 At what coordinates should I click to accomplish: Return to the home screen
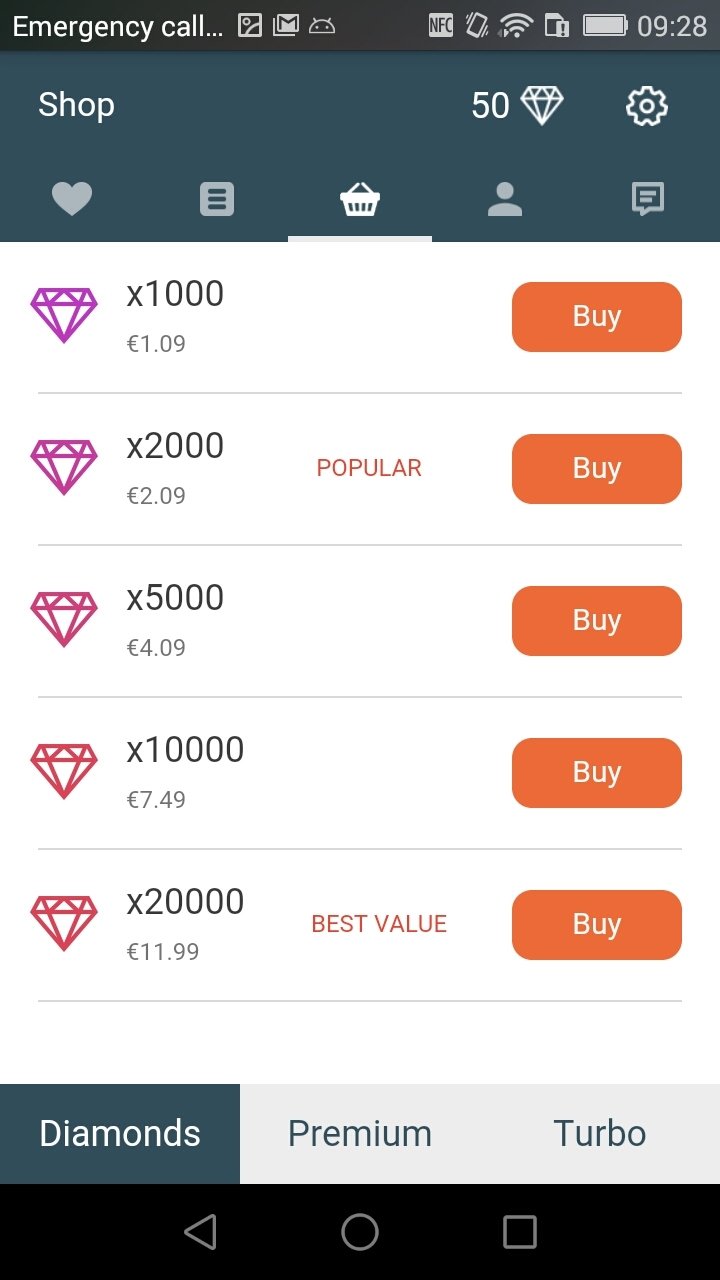point(360,1232)
